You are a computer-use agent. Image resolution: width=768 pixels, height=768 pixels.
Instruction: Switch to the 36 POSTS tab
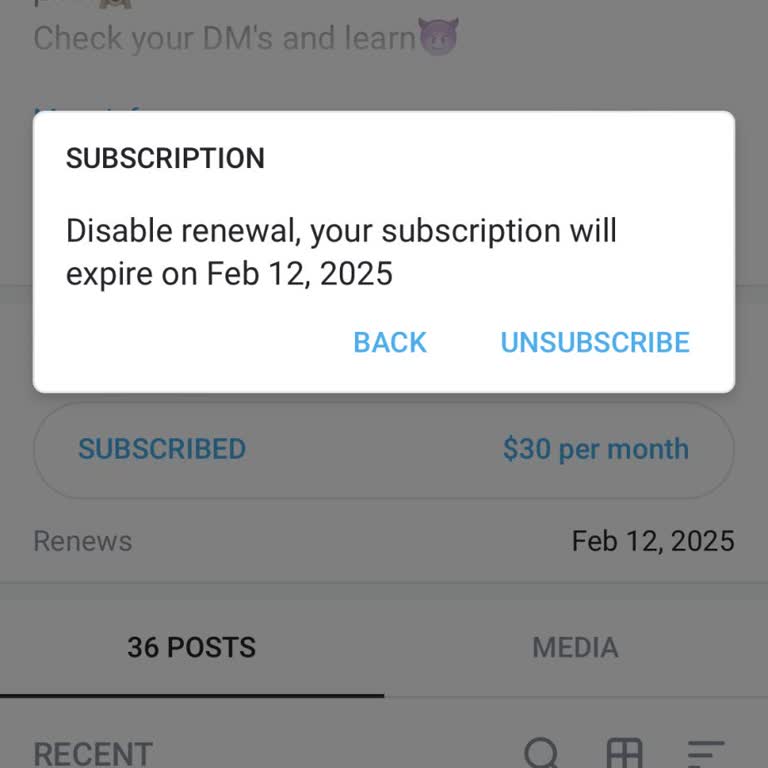(x=191, y=647)
